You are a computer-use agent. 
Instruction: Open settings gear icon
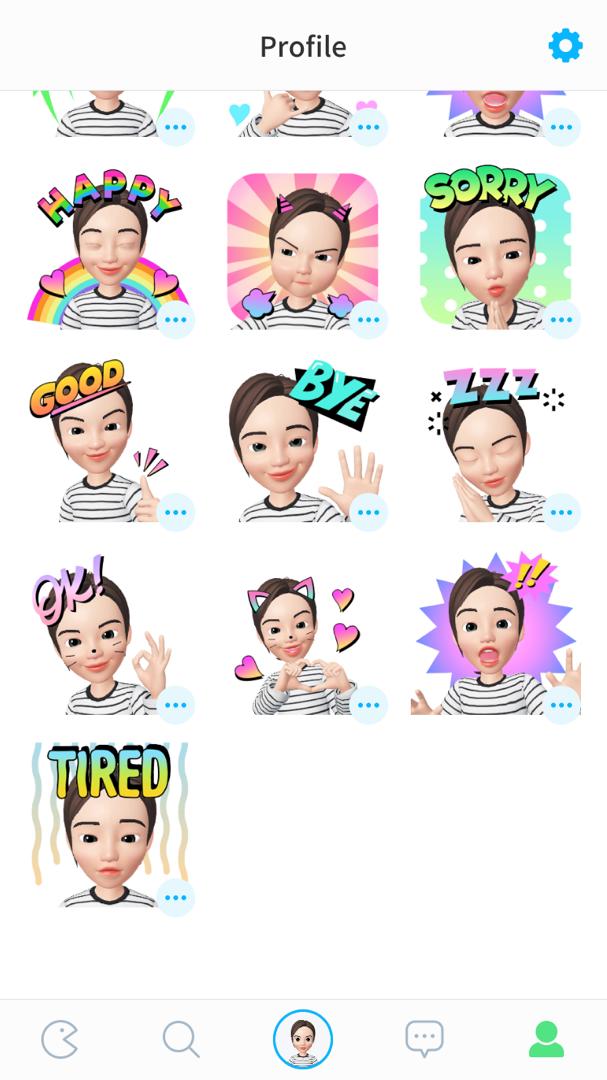pyautogui.click(x=565, y=46)
